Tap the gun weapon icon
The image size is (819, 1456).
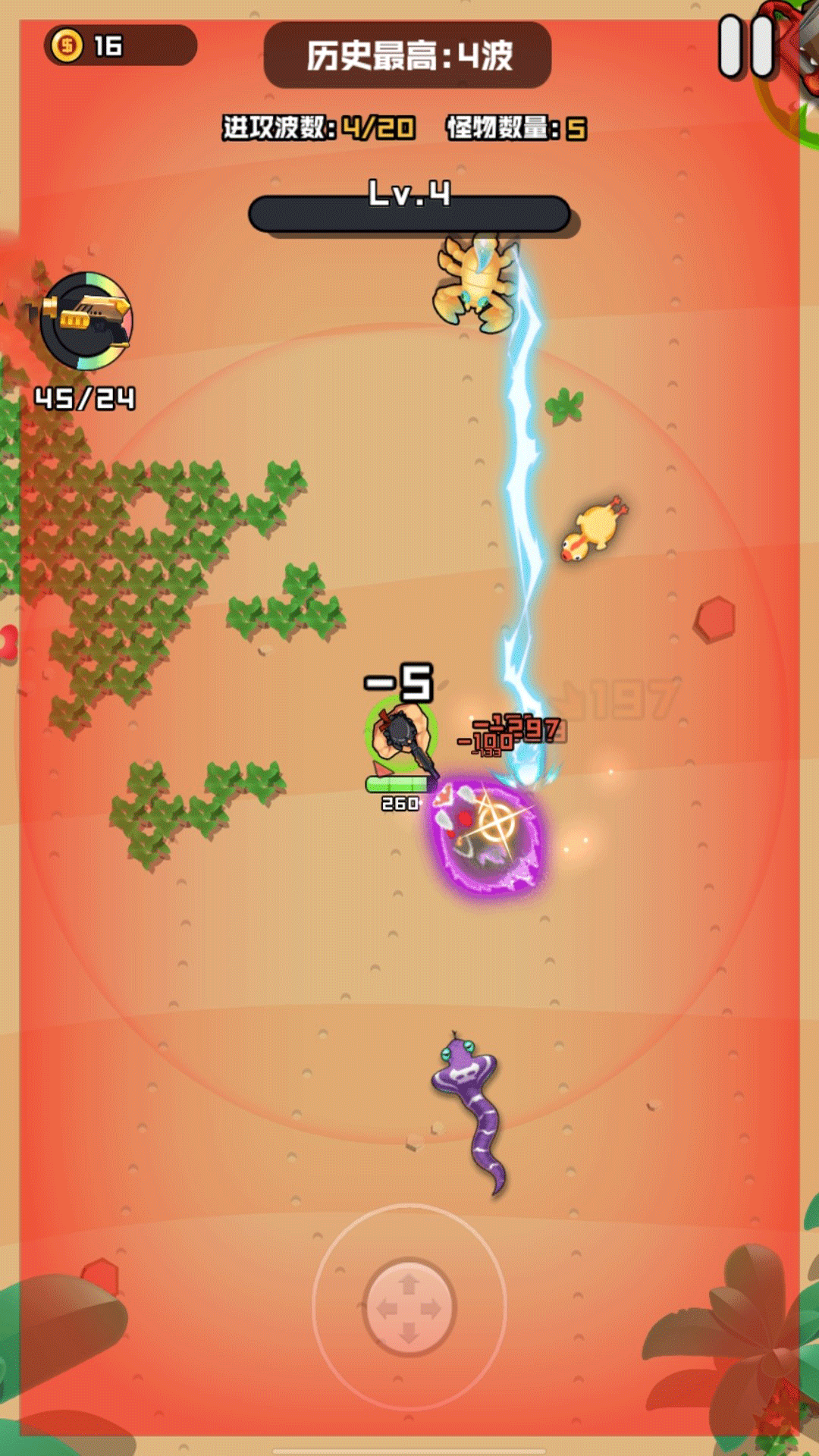[86, 321]
